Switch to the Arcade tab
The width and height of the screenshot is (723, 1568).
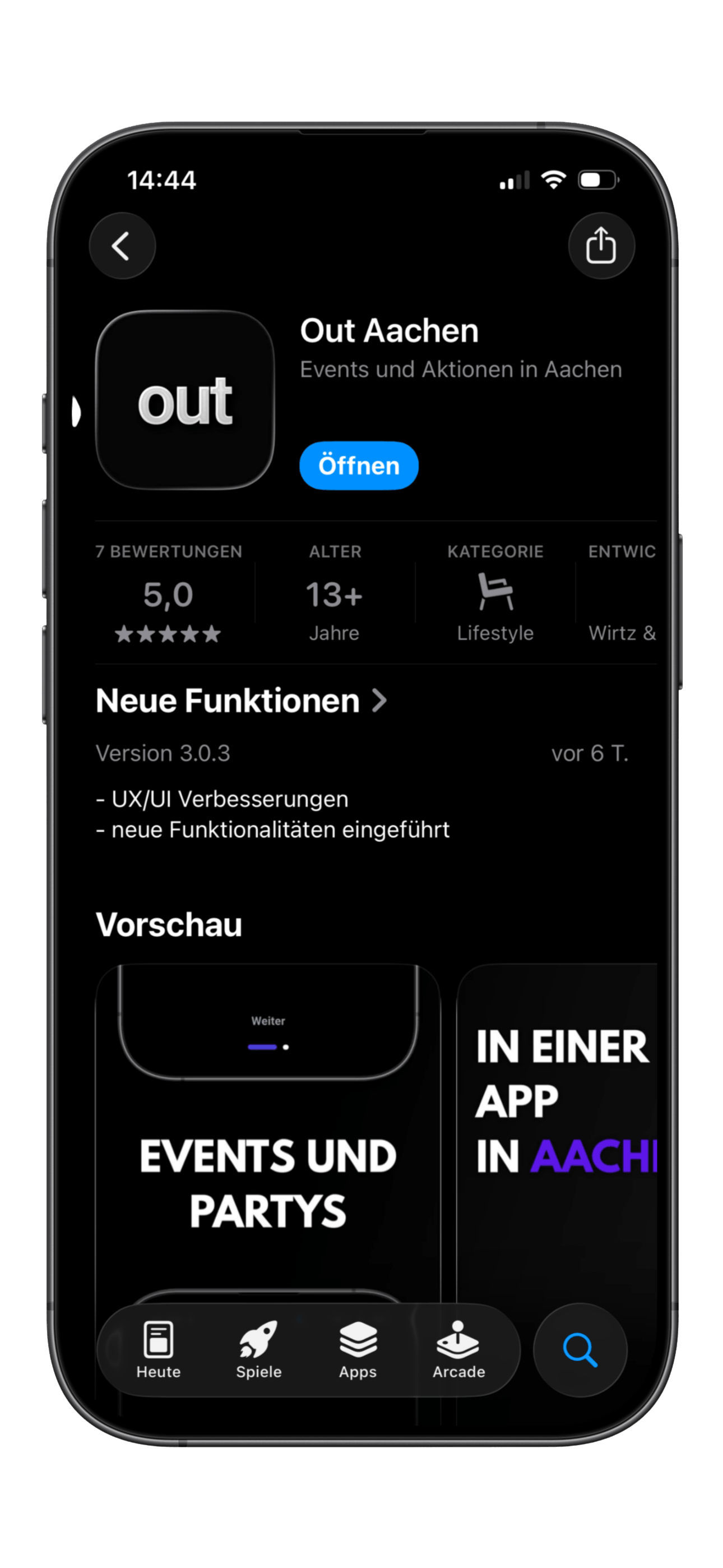(x=458, y=1349)
